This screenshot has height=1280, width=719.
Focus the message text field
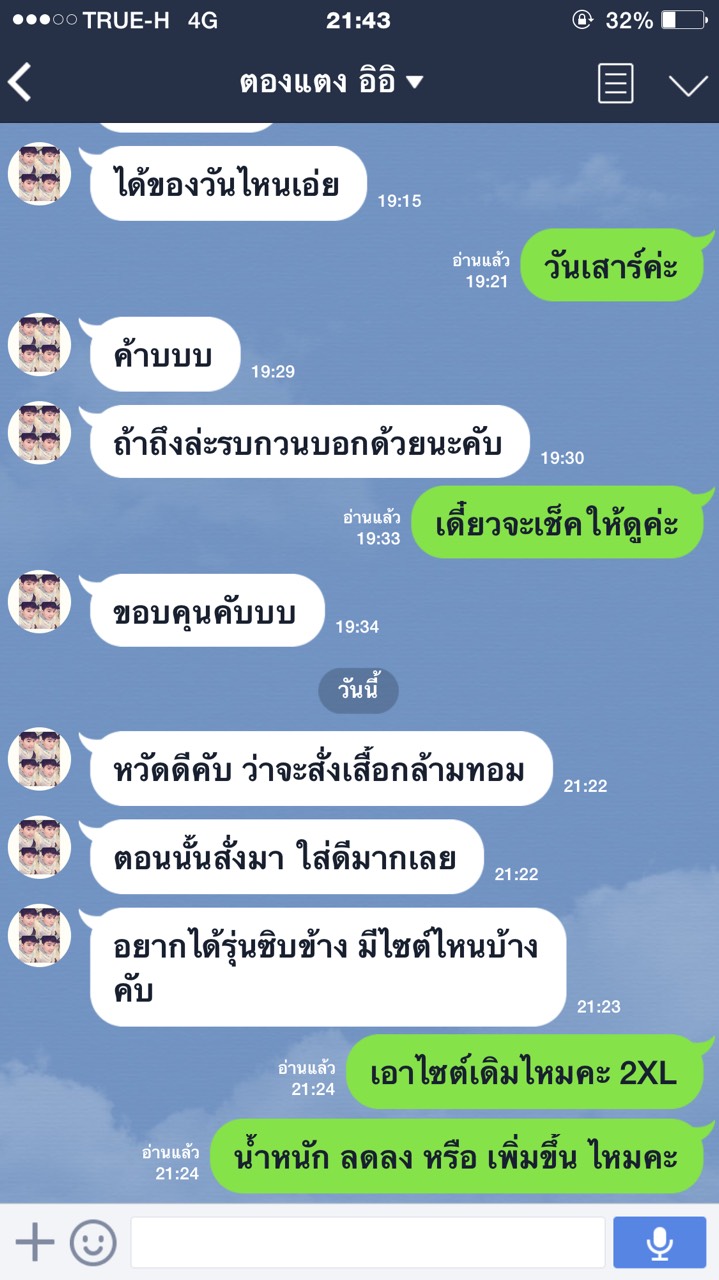367,1242
